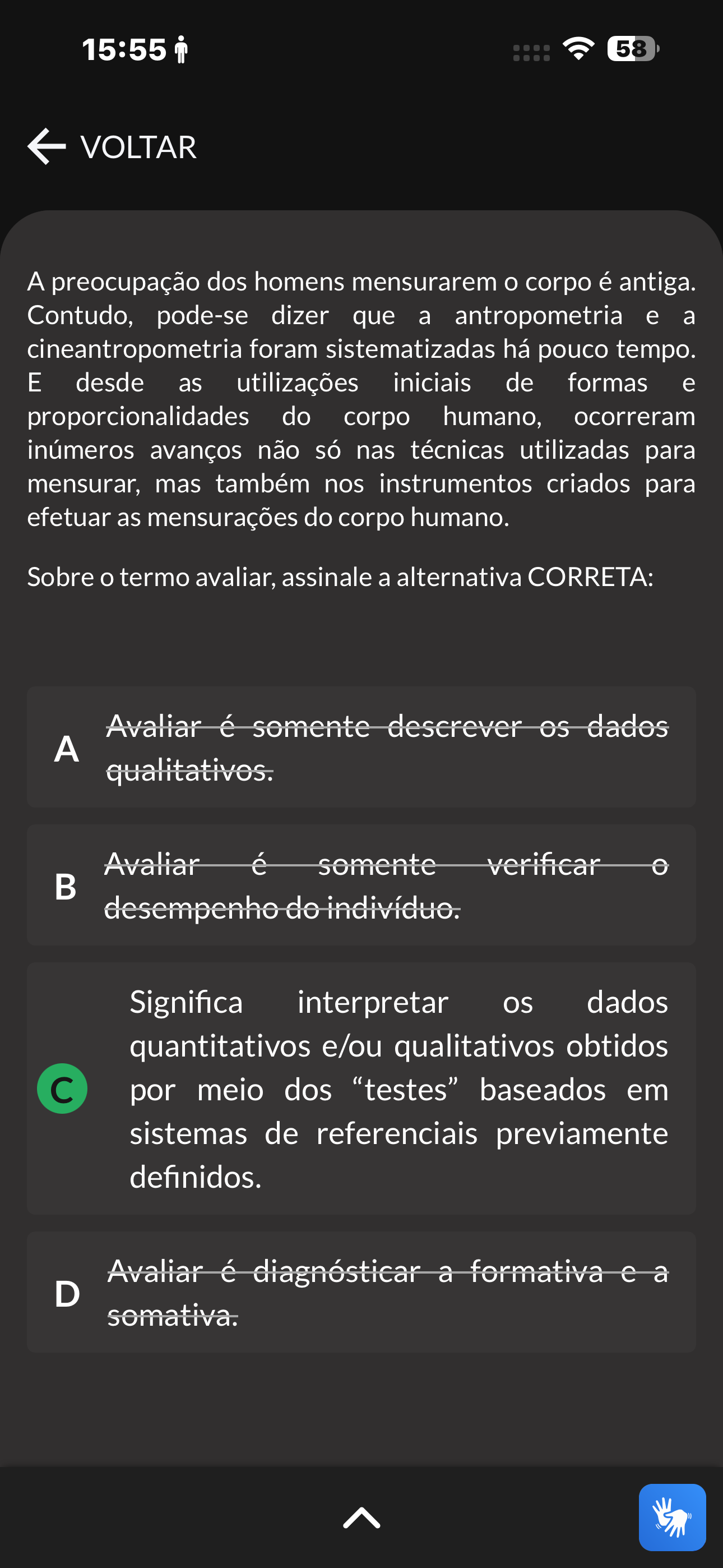Expand the bottom panel with the up chevron
The image size is (723, 1568).
(361, 1518)
